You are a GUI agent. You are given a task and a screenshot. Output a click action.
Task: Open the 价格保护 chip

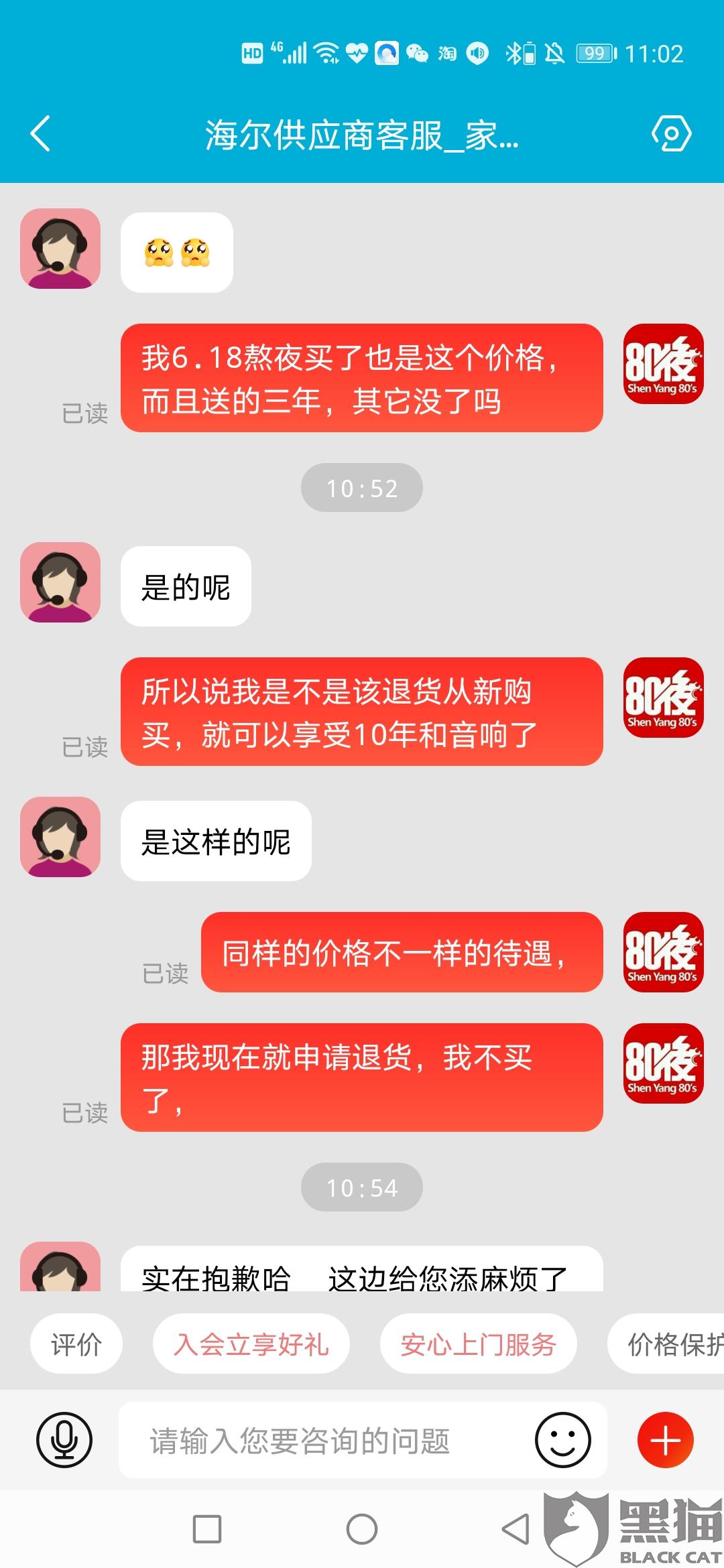tap(666, 1344)
